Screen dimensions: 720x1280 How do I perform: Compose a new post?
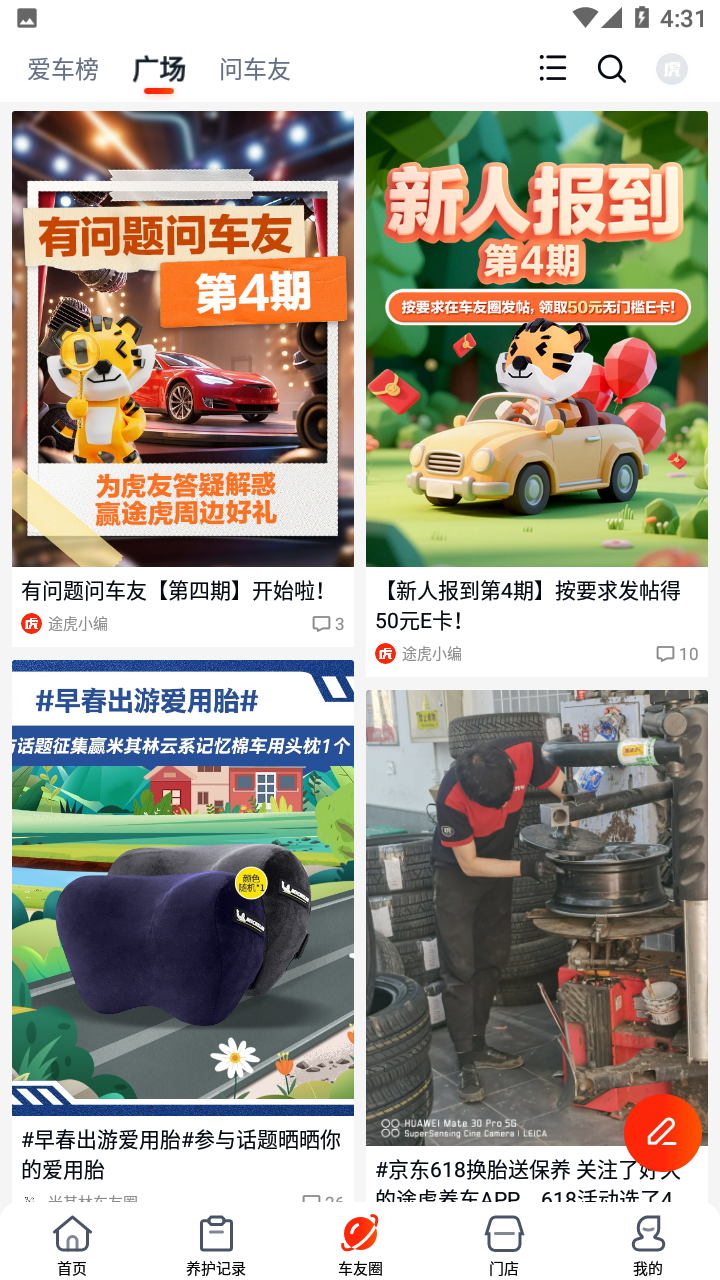(x=662, y=1132)
